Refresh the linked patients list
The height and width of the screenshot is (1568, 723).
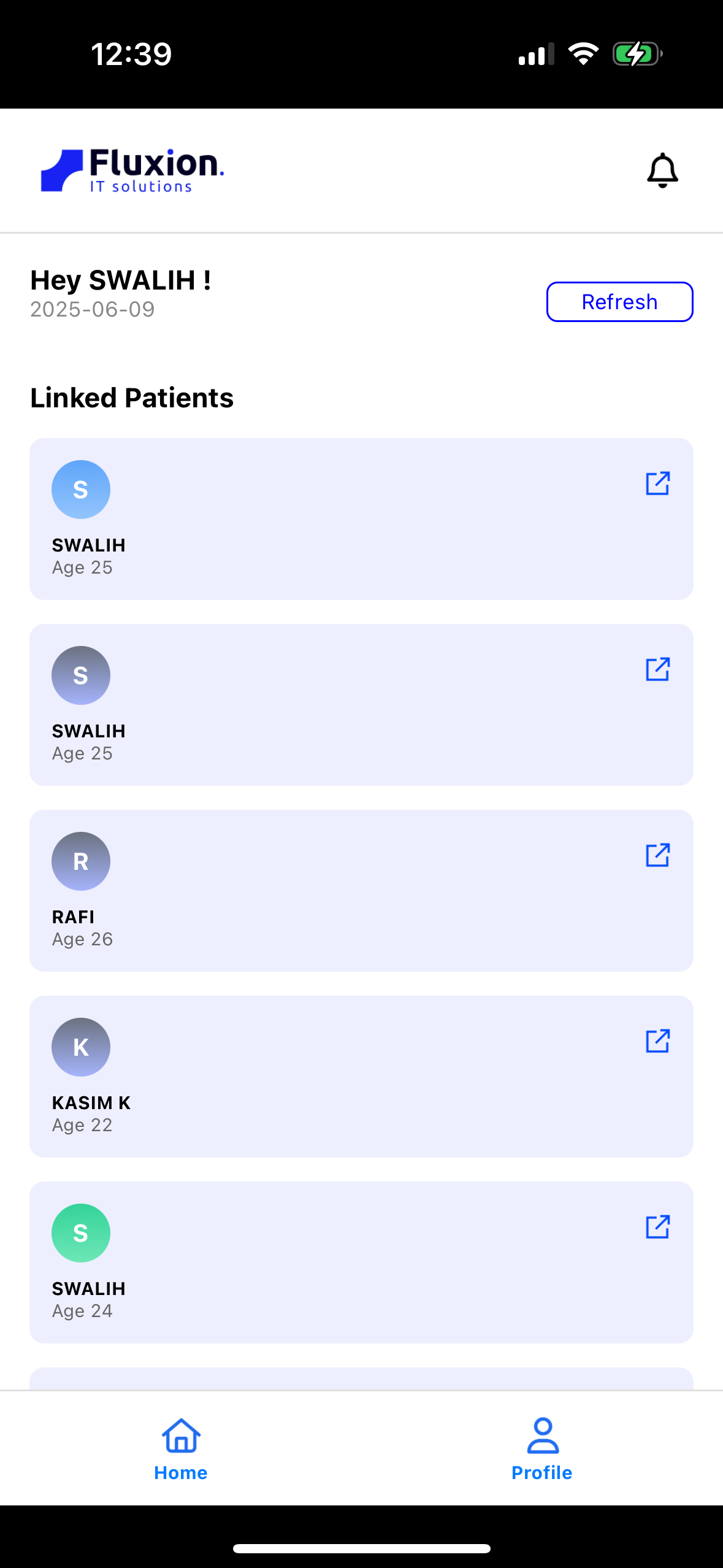(x=619, y=302)
